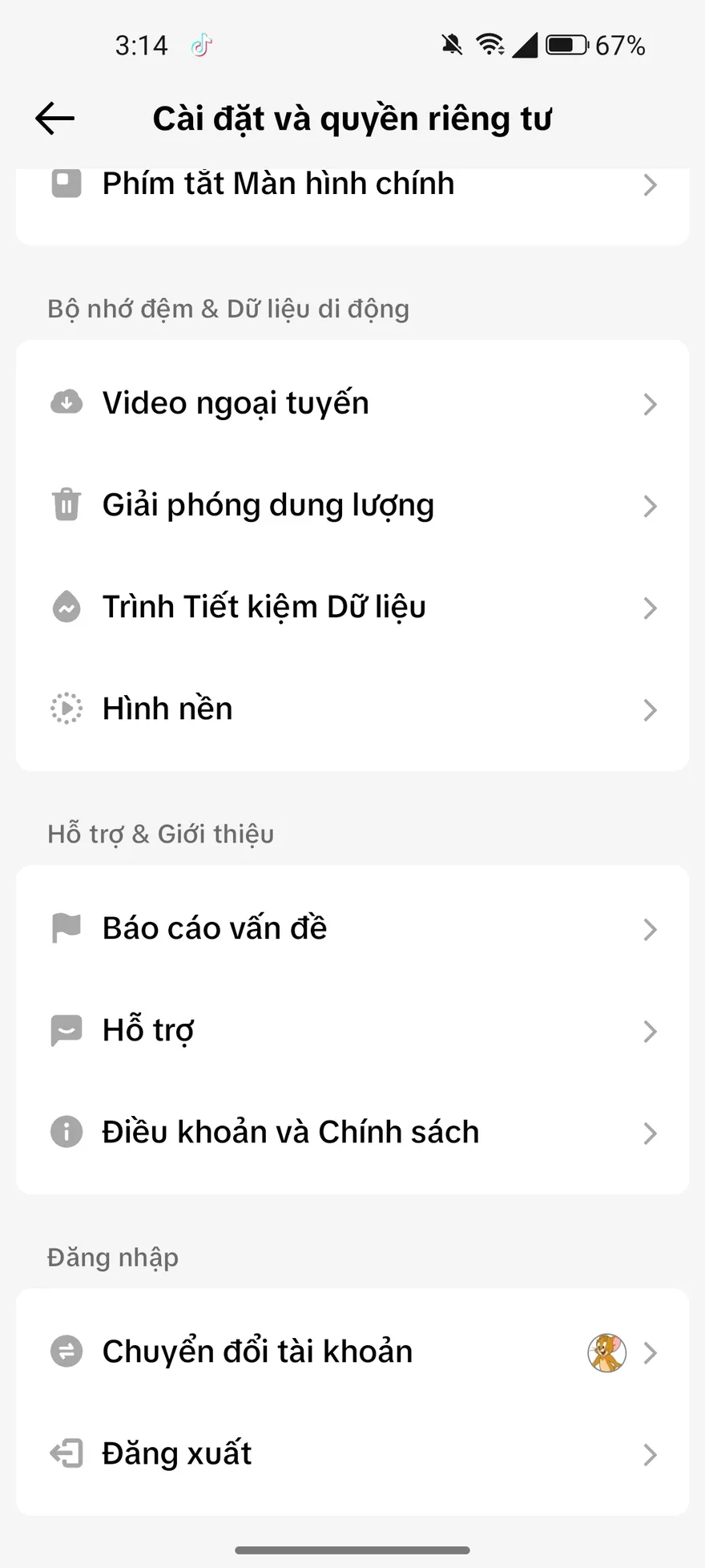705x1568 pixels.
Task: Tap the Wi-Fi icon in status bar
Action: coord(491,45)
